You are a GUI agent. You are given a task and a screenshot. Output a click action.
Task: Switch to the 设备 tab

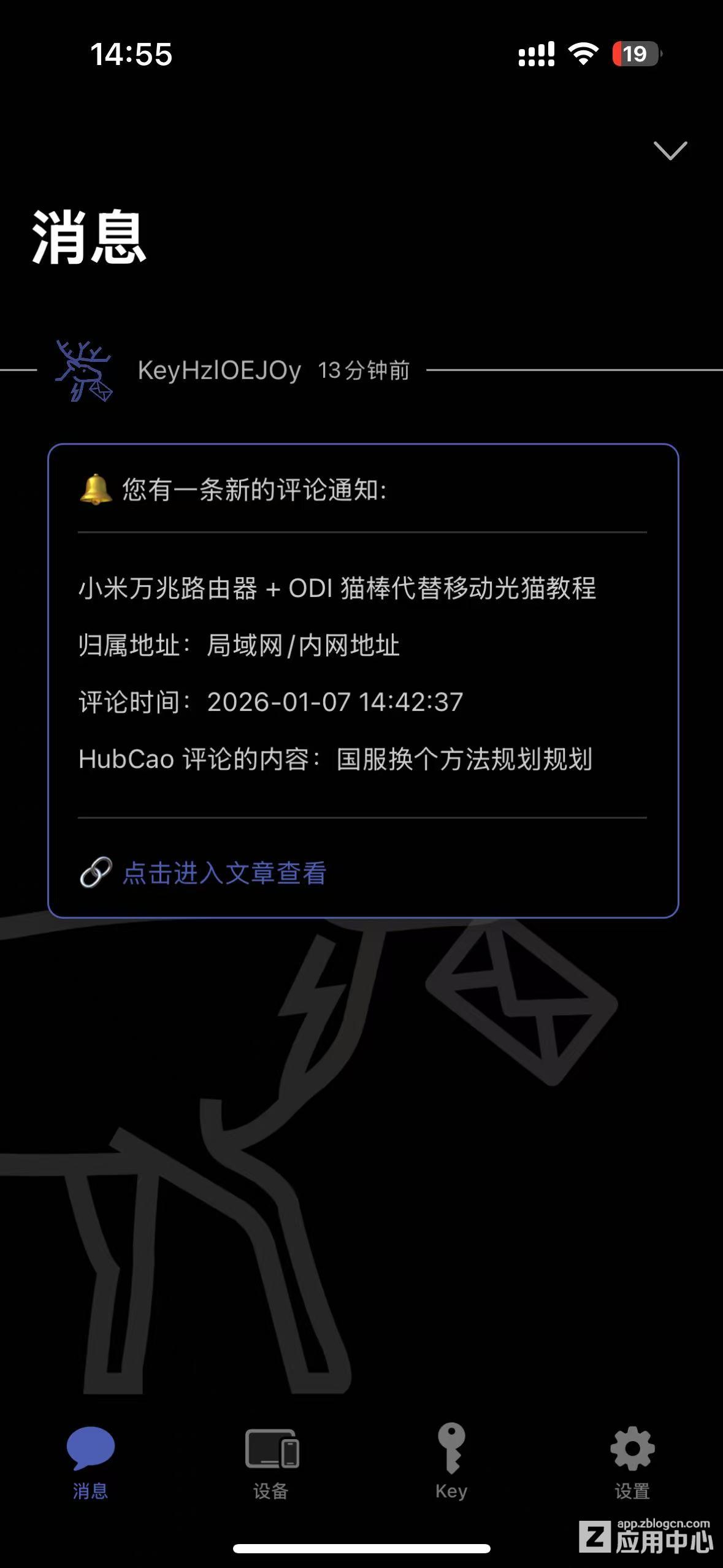(x=271, y=1462)
